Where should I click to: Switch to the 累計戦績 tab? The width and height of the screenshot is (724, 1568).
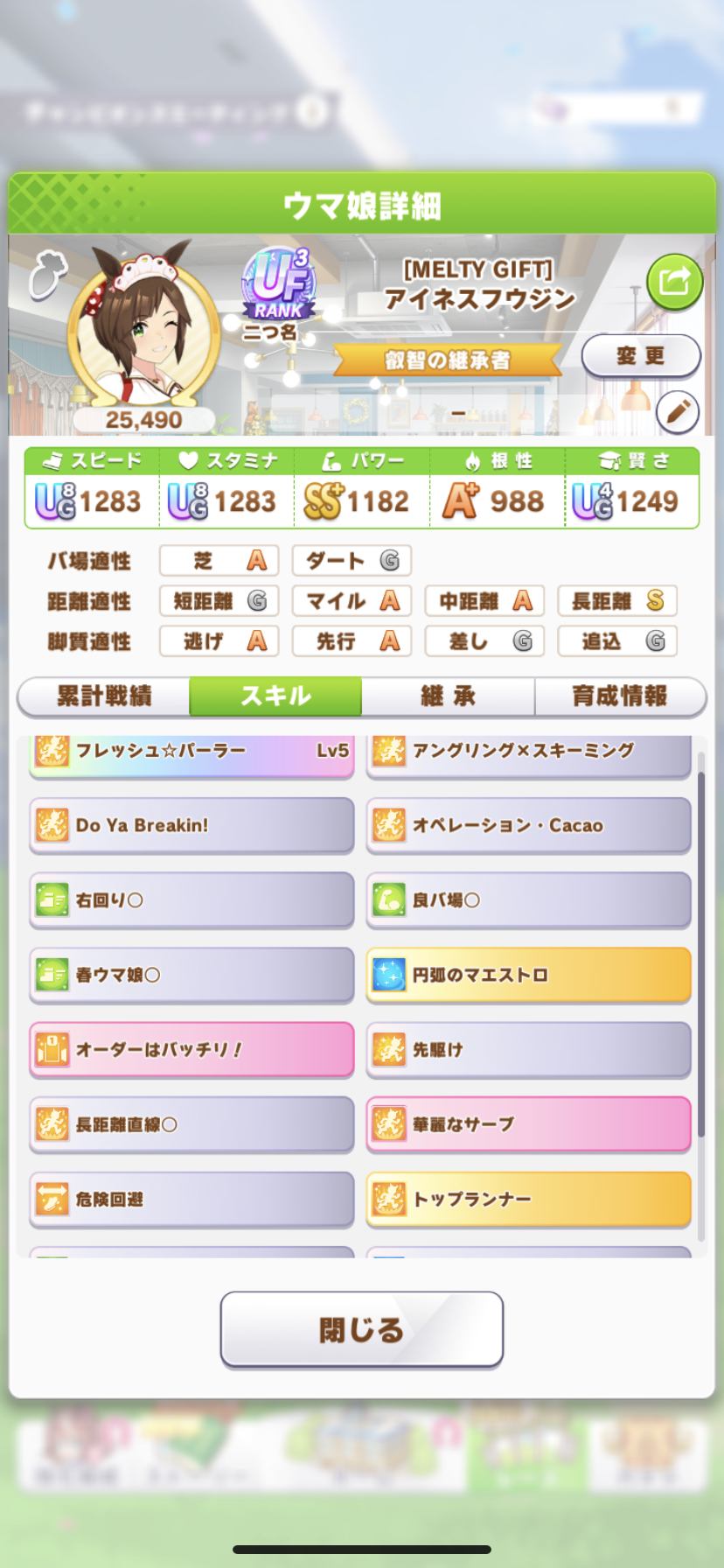coord(104,696)
